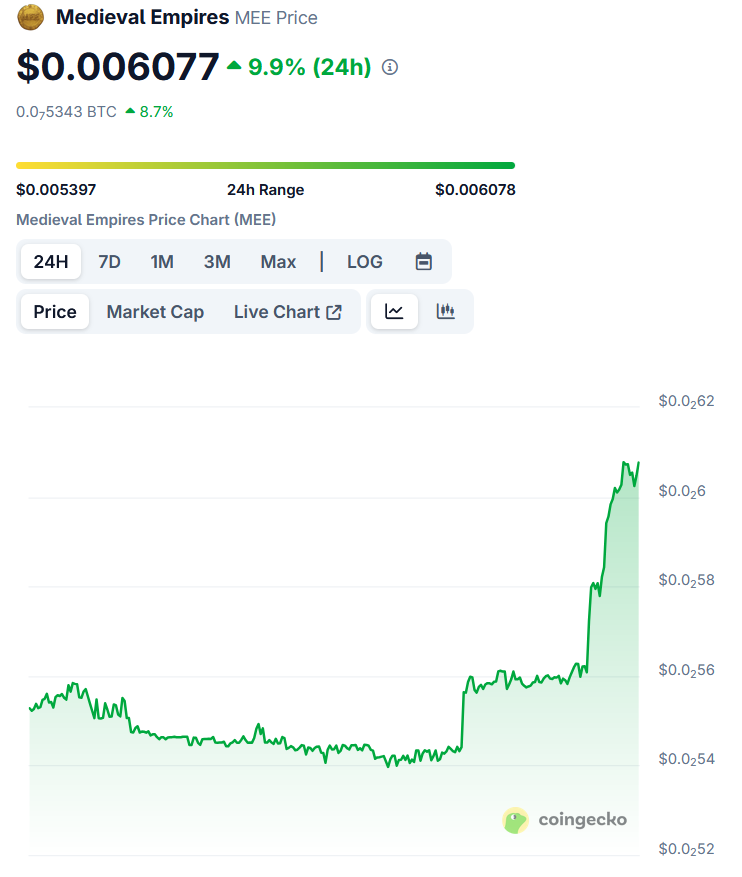This screenshot has width=742, height=877.
Task: Open the calendar date picker
Action: (424, 262)
